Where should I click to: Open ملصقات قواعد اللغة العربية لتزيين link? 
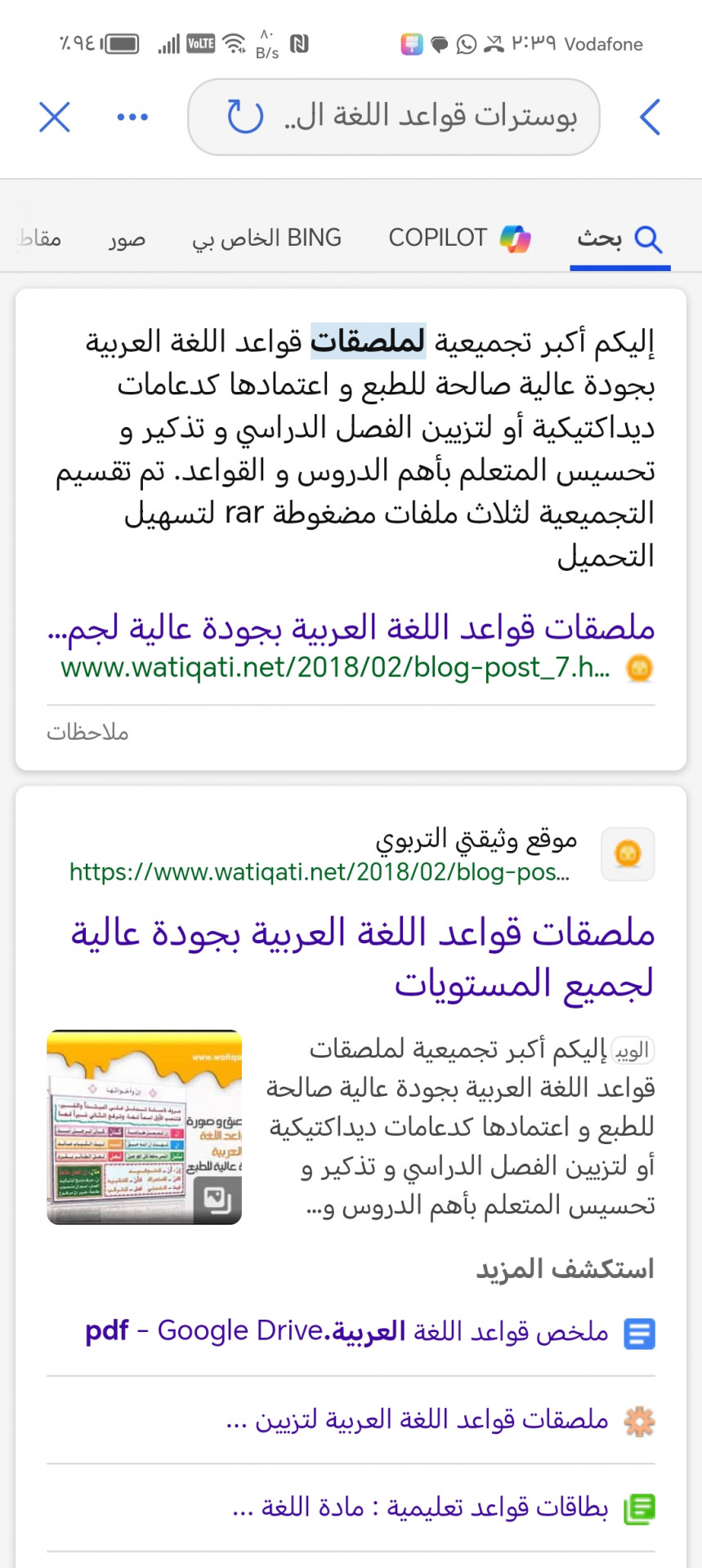(417, 1420)
